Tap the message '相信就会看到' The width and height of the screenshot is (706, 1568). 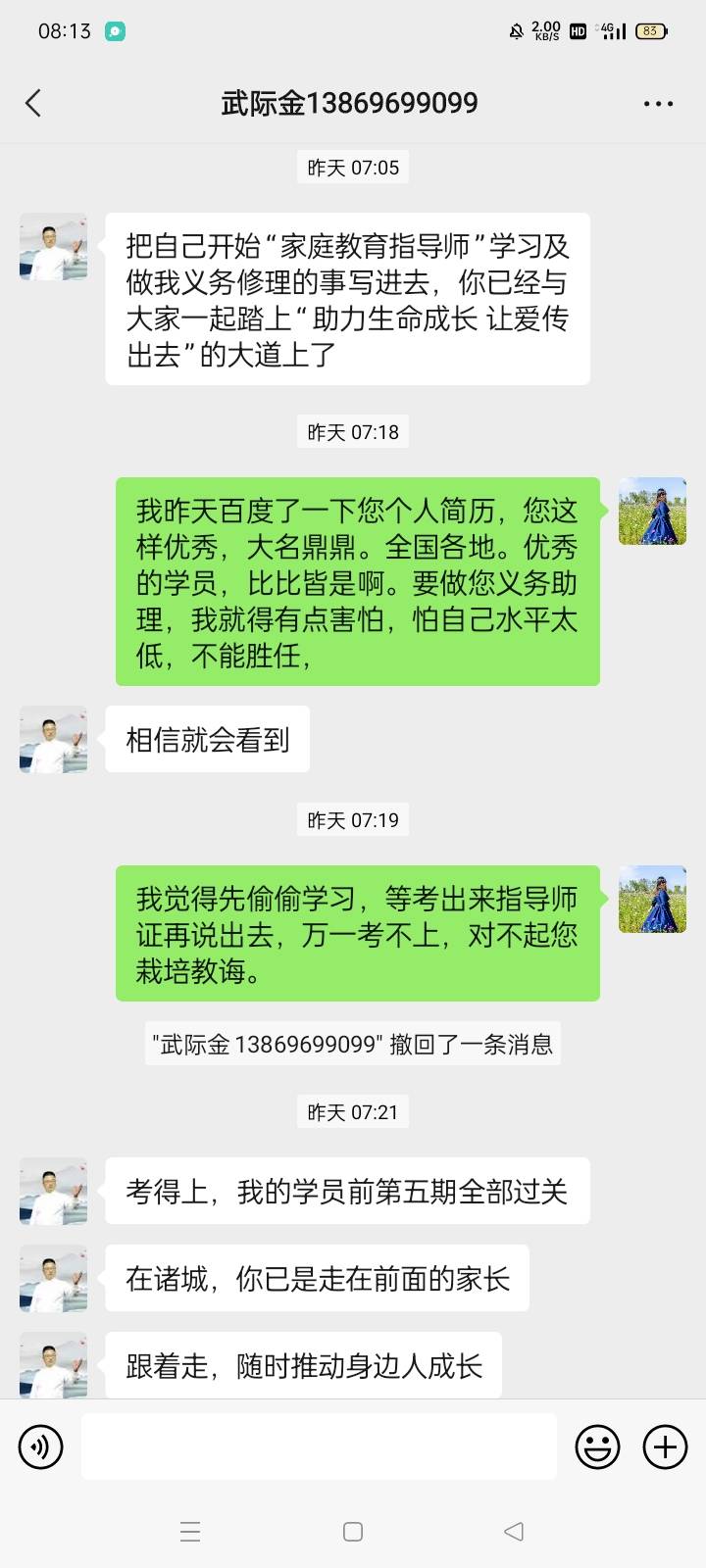coord(207,740)
